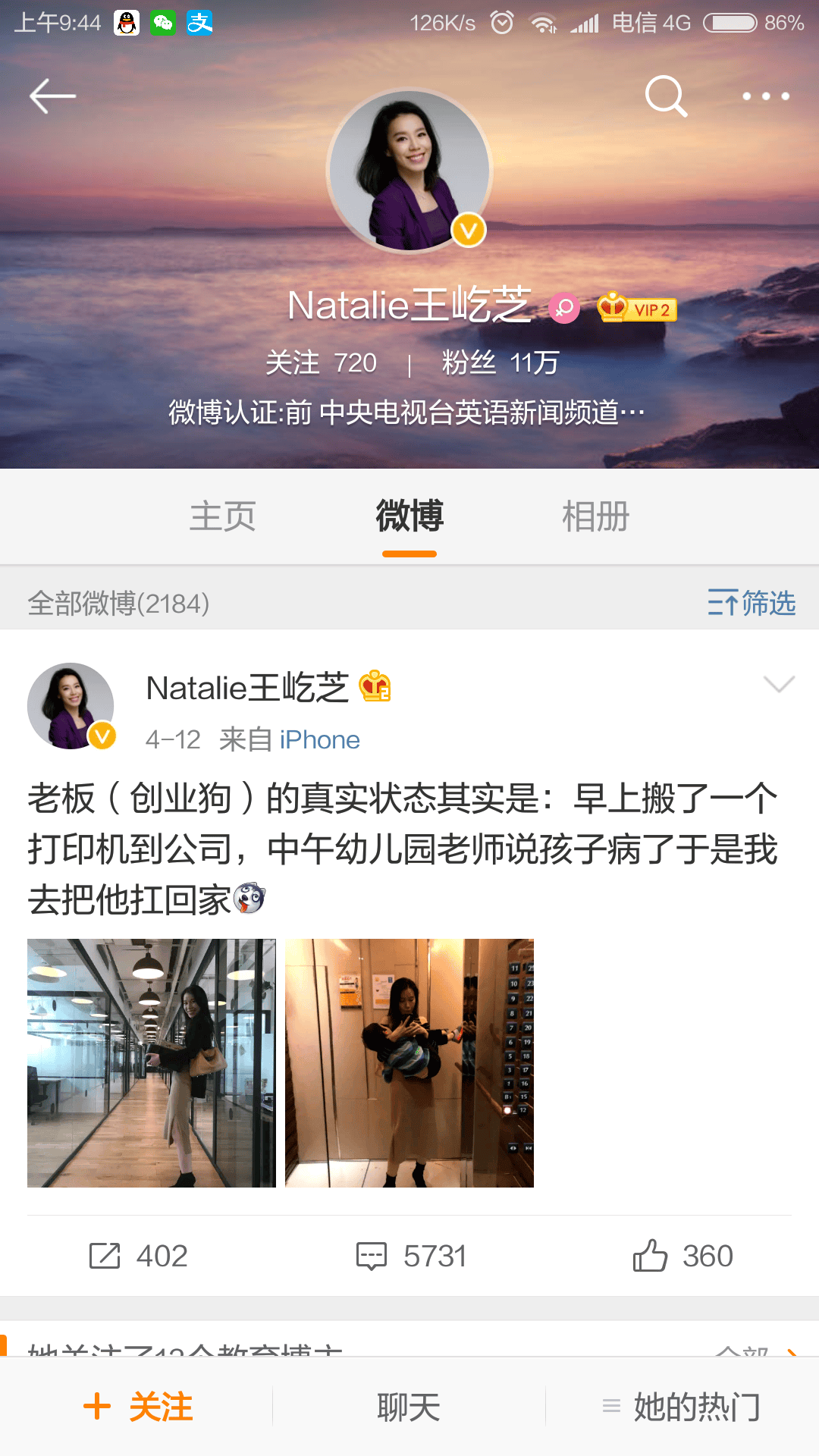Start a chat via 聊天
The width and height of the screenshot is (819, 1456).
(409, 1407)
